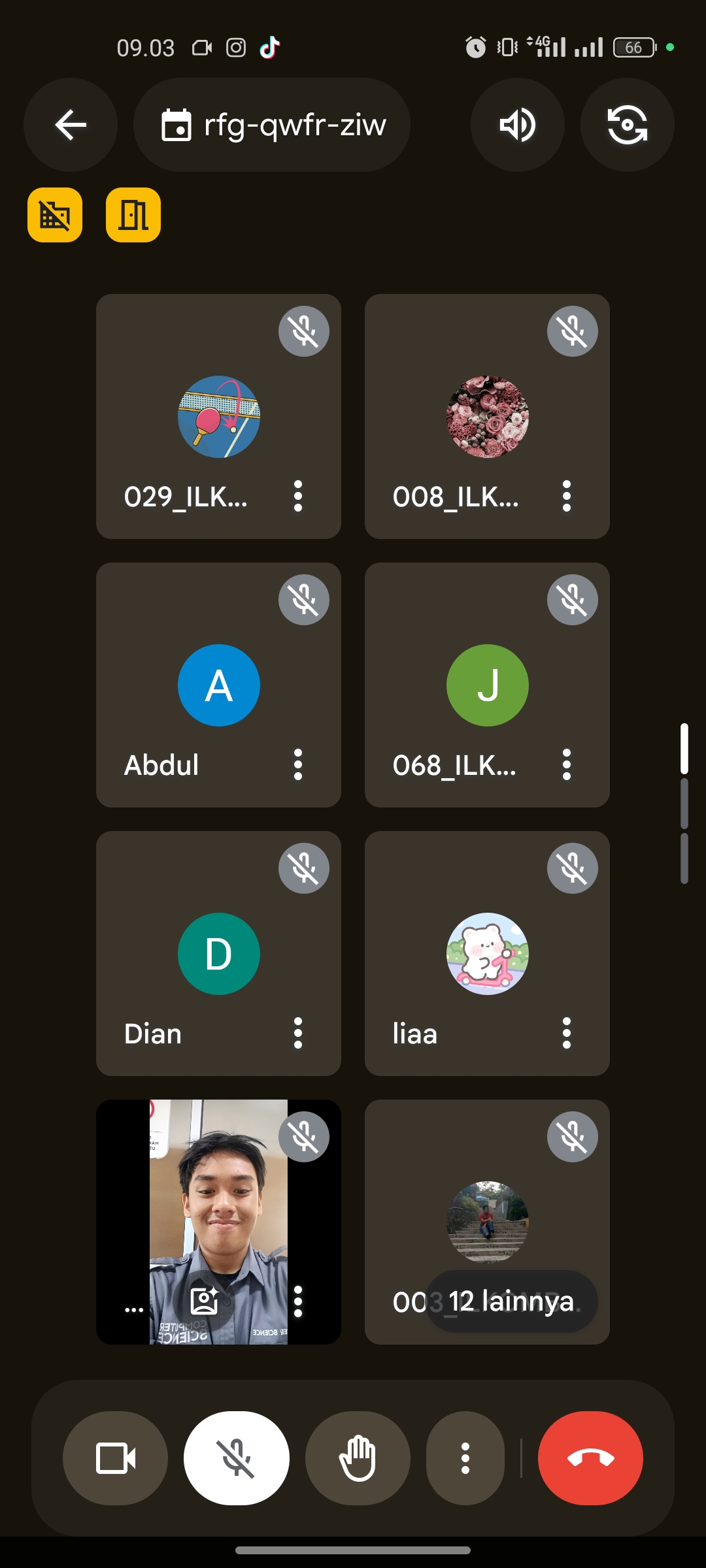This screenshot has width=706, height=1568.
Task: Open visual effects on self video tile
Action: pyautogui.click(x=204, y=1301)
